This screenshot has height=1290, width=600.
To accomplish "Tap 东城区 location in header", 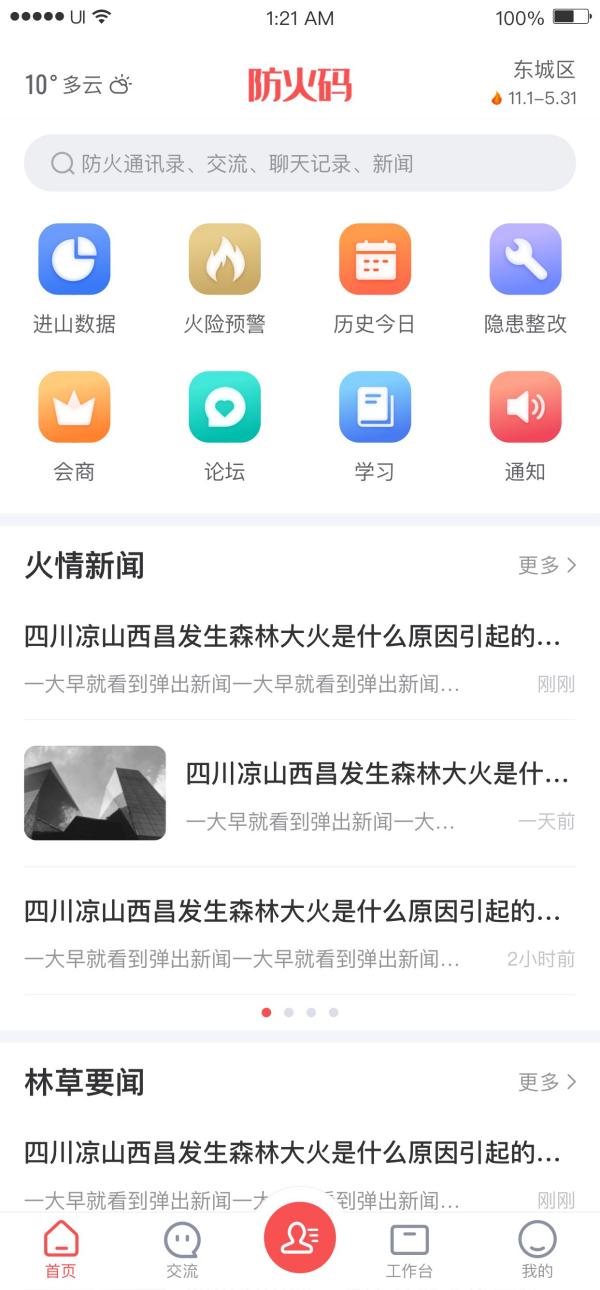I will (x=544, y=70).
